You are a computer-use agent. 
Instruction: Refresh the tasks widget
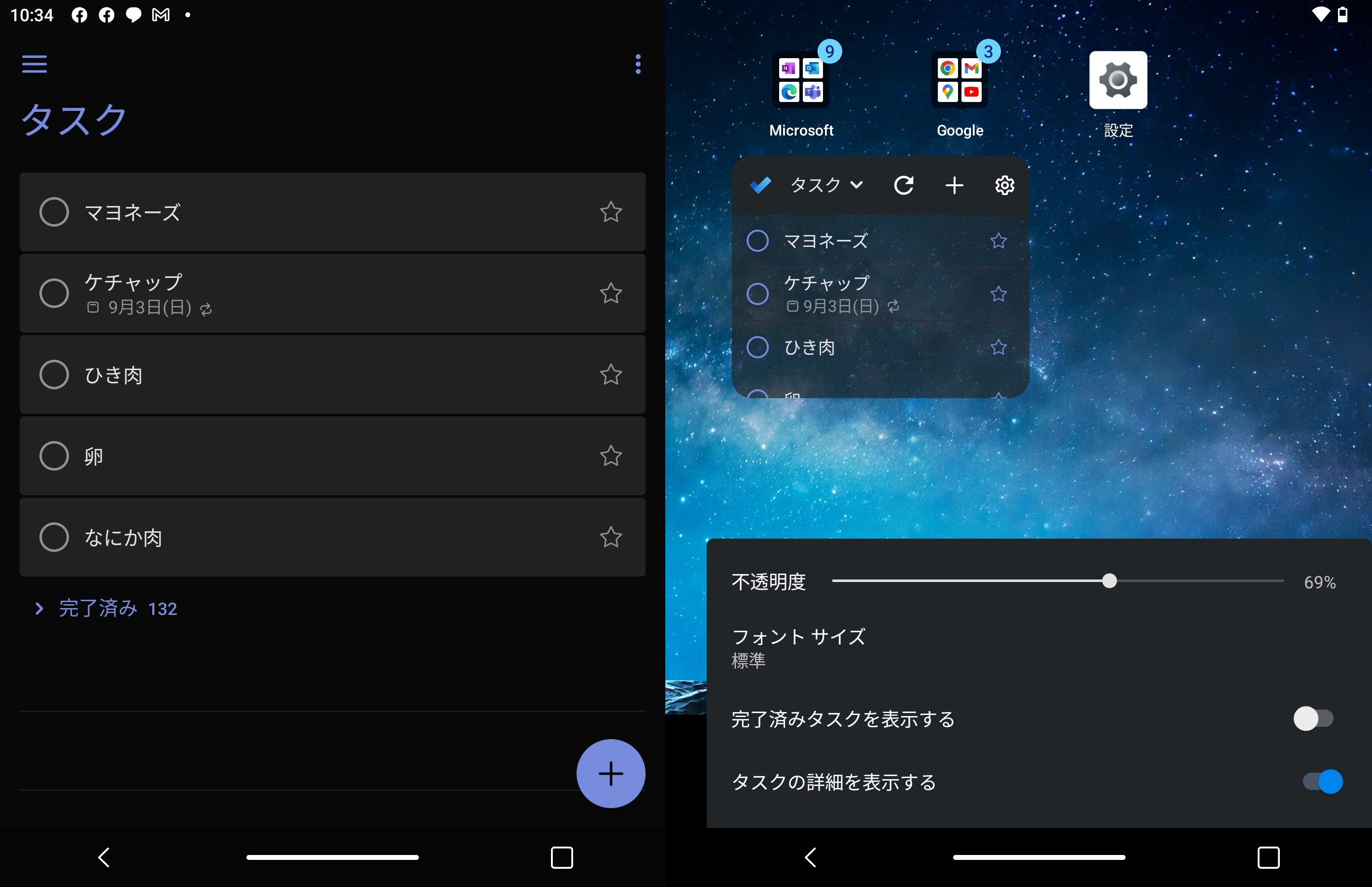click(x=903, y=185)
